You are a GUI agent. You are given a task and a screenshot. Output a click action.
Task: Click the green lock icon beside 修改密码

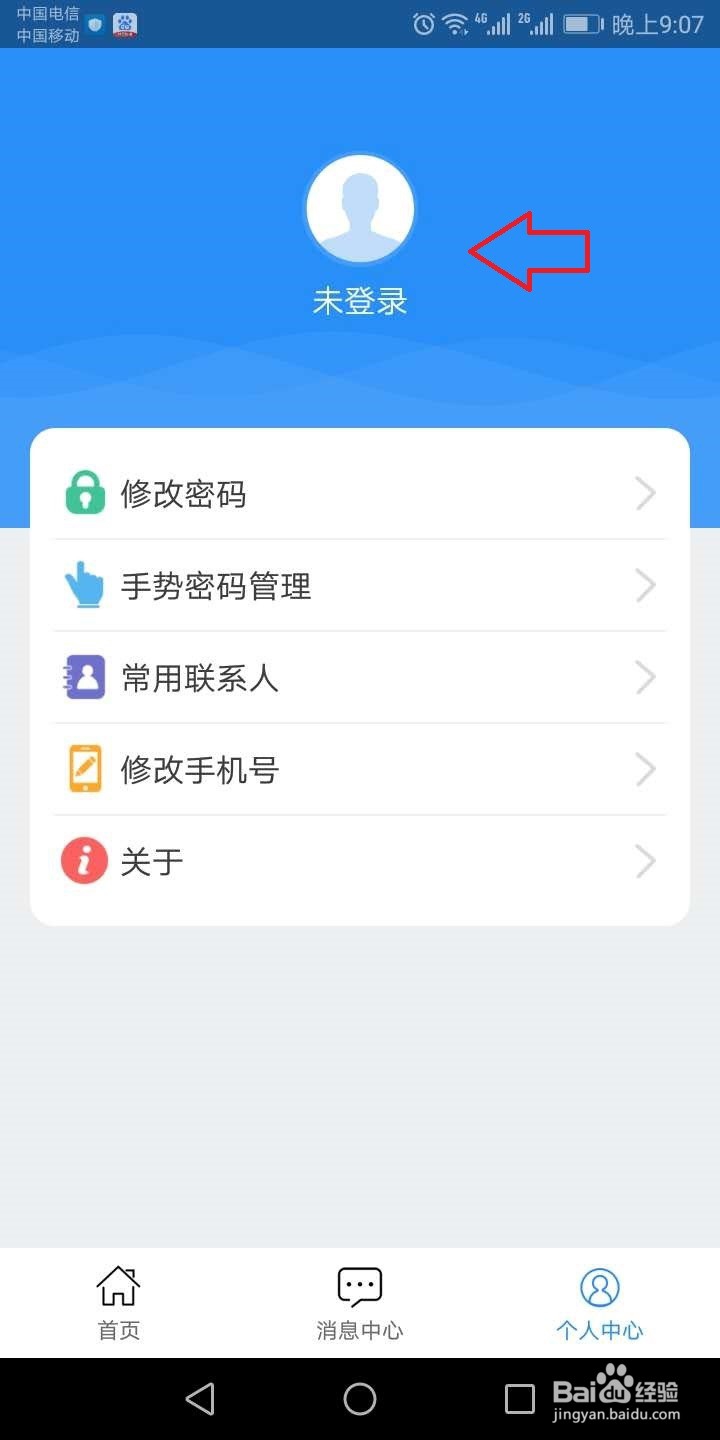pyautogui.click(x=84, y=493)
